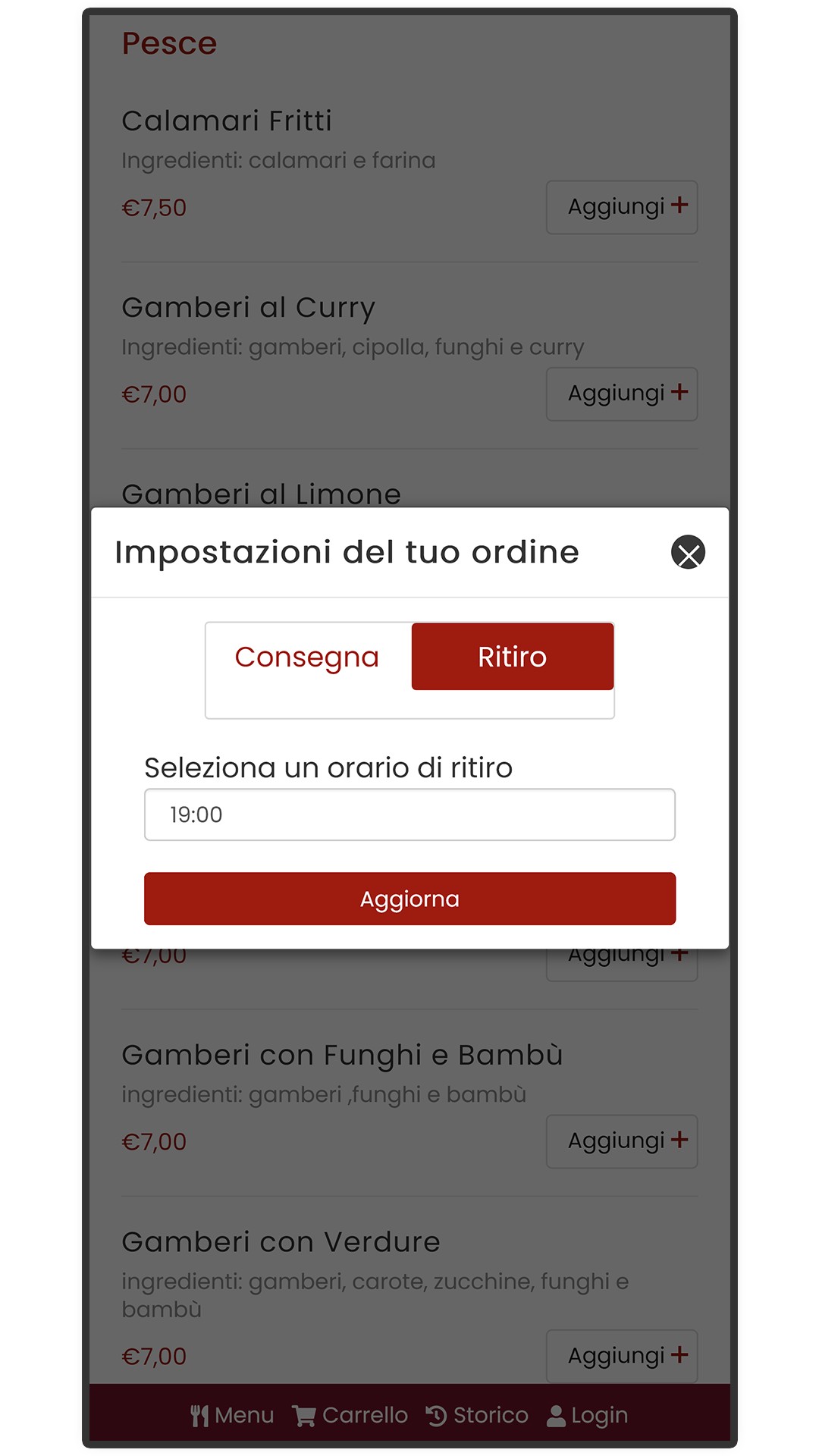819x1456 pixels.
Task: Add Gamberi al Curry to the order
Action: [622, 394]
